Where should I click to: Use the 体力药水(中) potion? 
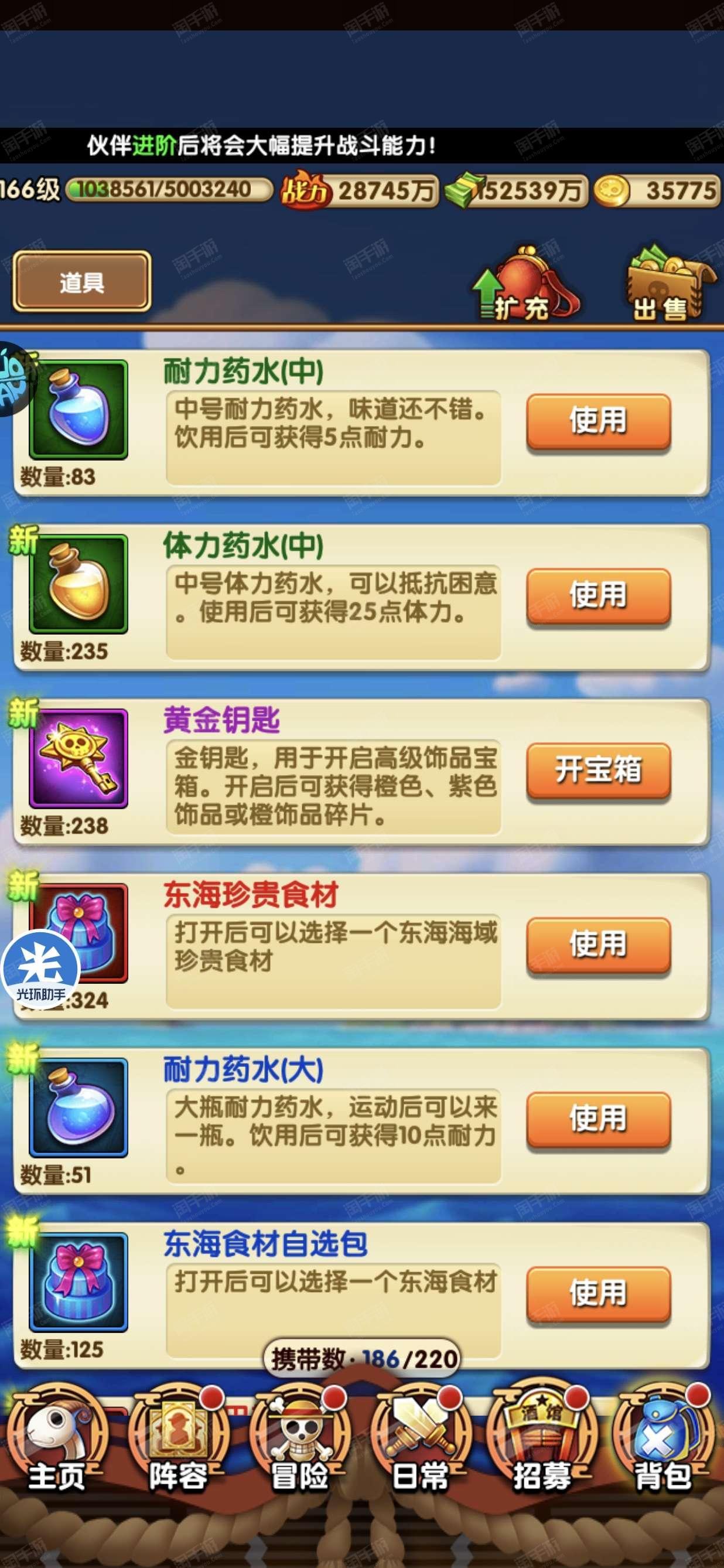pyautogui.click(x=598, y=596)
